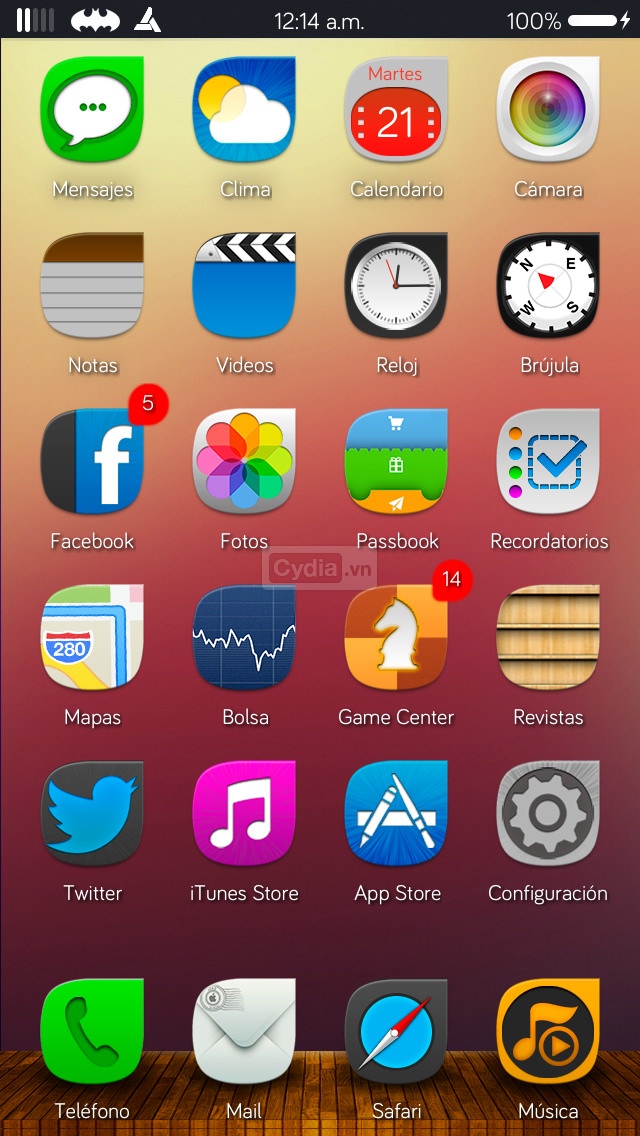Open the Mapas app

pos(92,637)
